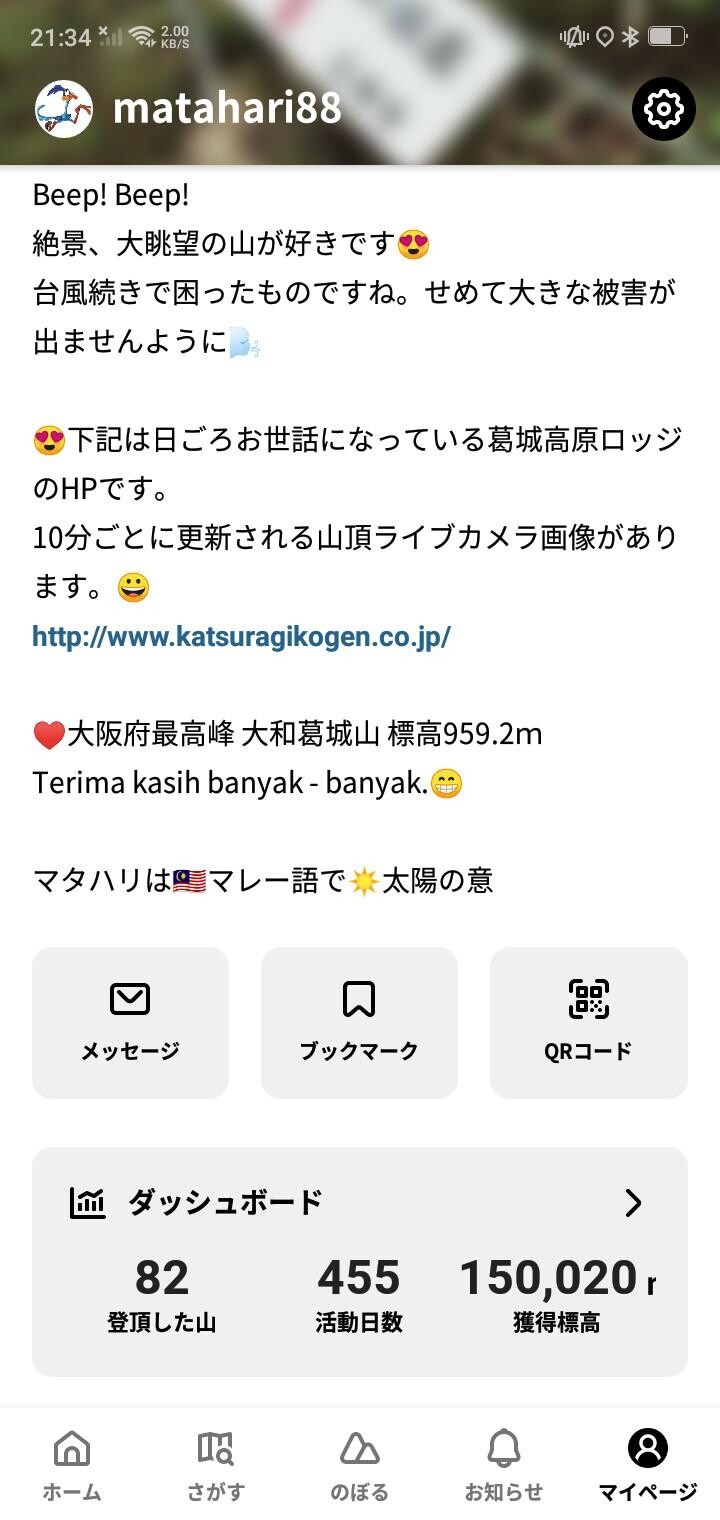
Task: Open the ブックマーク (bookmark) icon
Action: 359,998
